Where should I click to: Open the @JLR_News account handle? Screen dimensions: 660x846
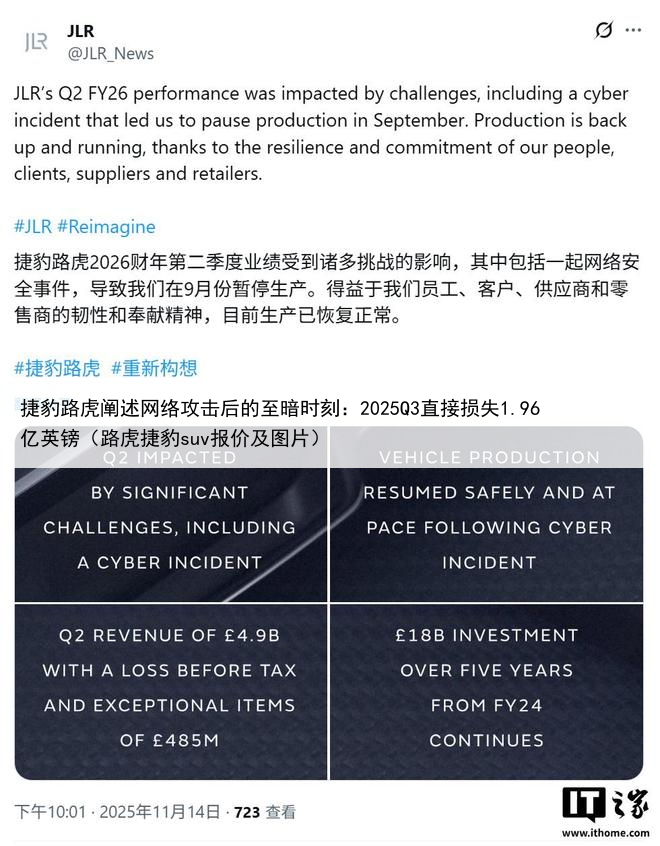(110, 53)
